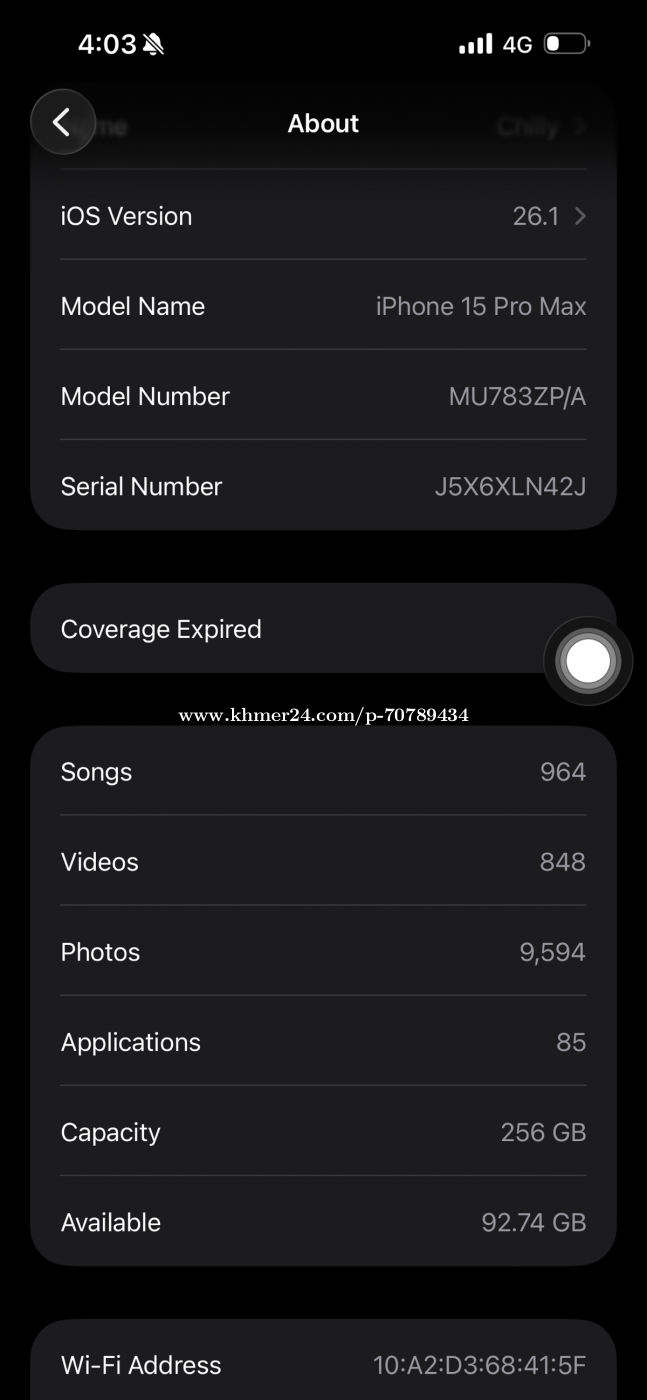Go back from the About page
The height and width of the screenshot is (1400, 647).
pyautogui.click(x=62, y=122)
